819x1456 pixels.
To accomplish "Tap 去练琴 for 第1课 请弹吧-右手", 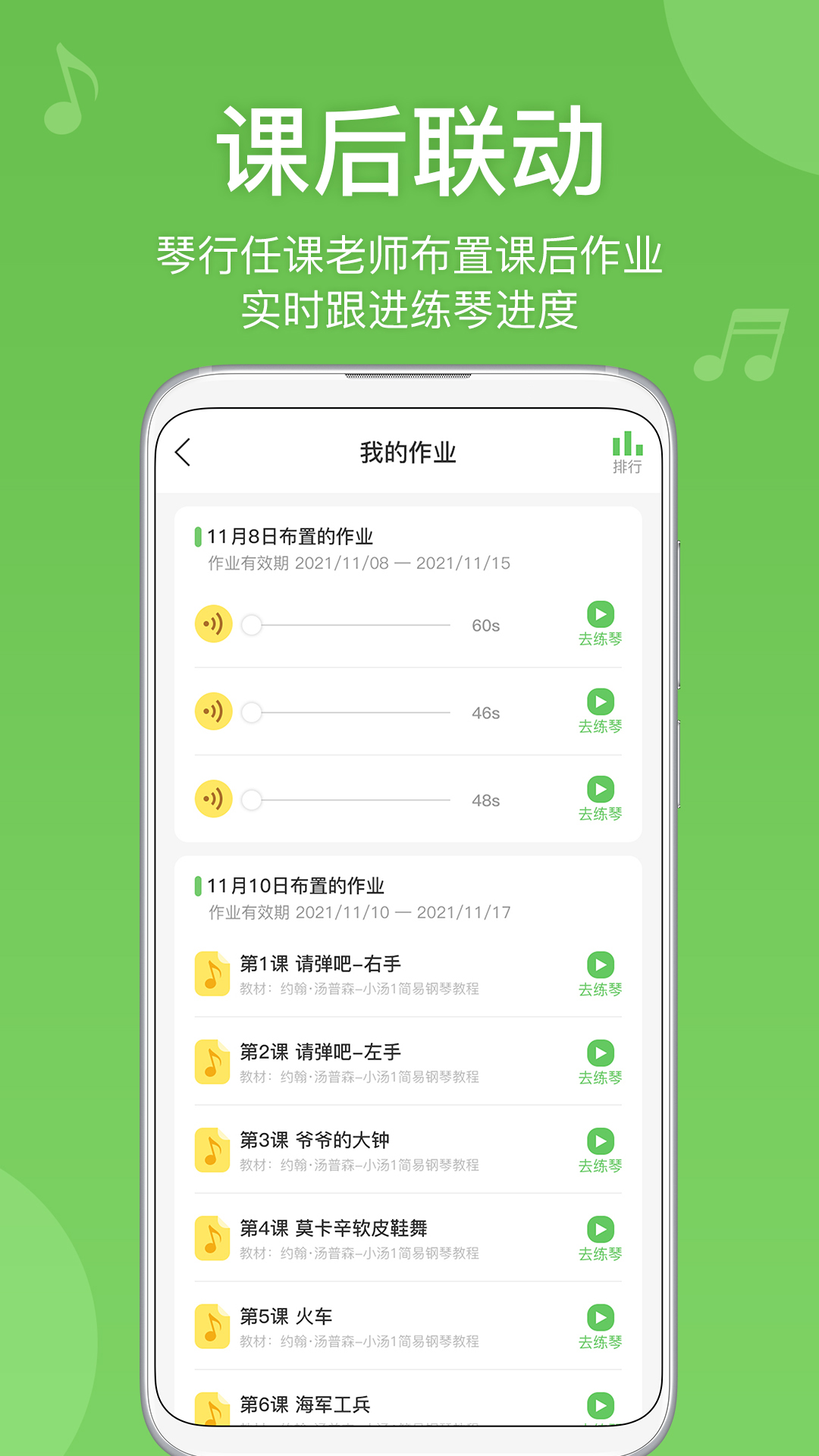I will pyautogui.click(x=599, y=990).
